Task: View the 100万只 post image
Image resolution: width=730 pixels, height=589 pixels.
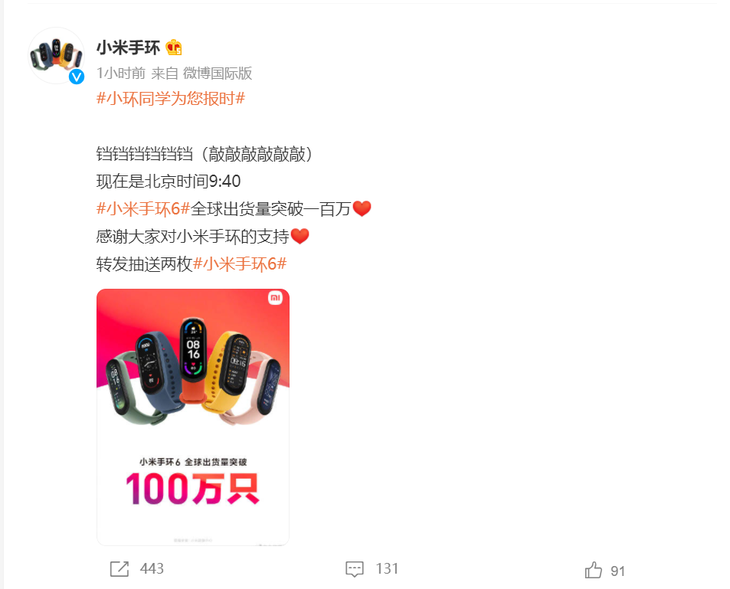Action: click(193, 416)
